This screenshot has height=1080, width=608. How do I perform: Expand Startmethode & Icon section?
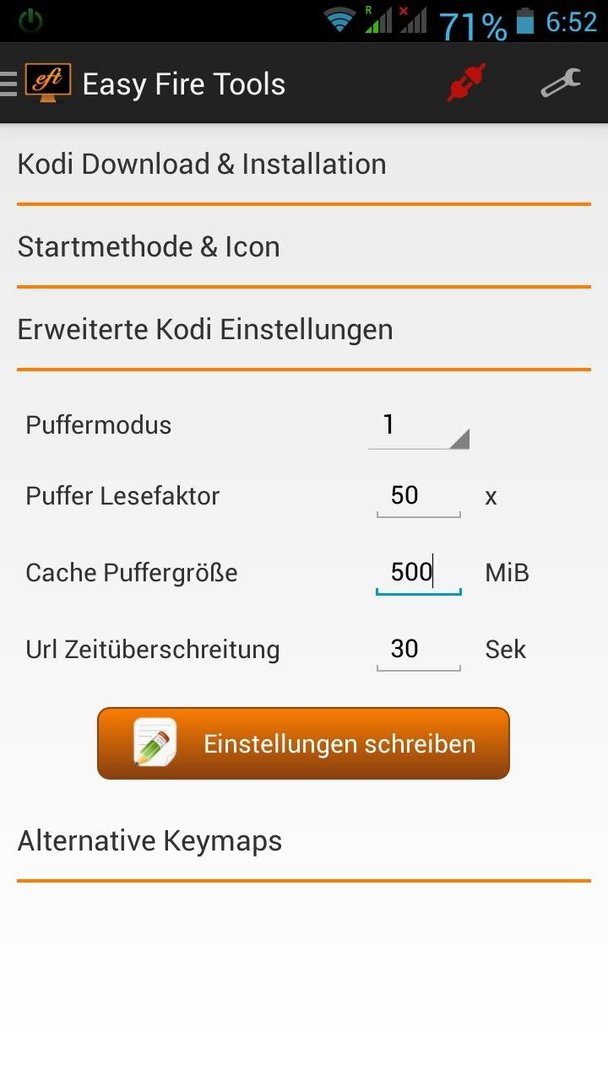click(304, 247)
